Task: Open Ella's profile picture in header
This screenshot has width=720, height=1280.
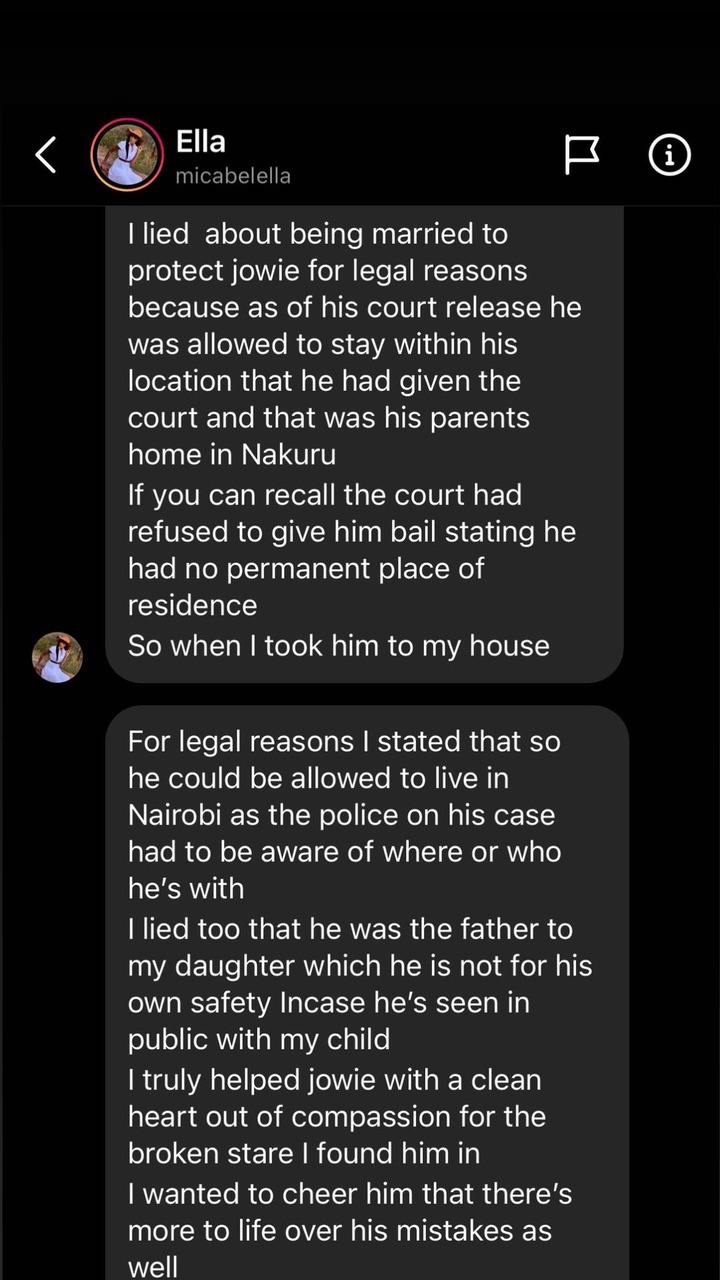Action: coord(127,155)
